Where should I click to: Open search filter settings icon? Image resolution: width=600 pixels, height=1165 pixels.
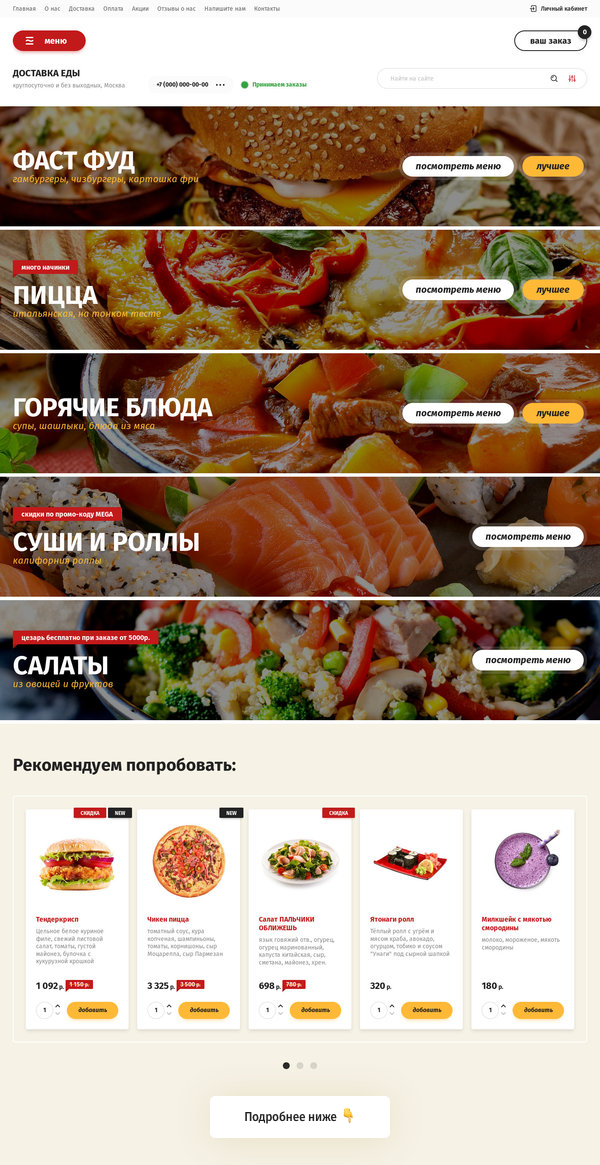click(572, 79)
